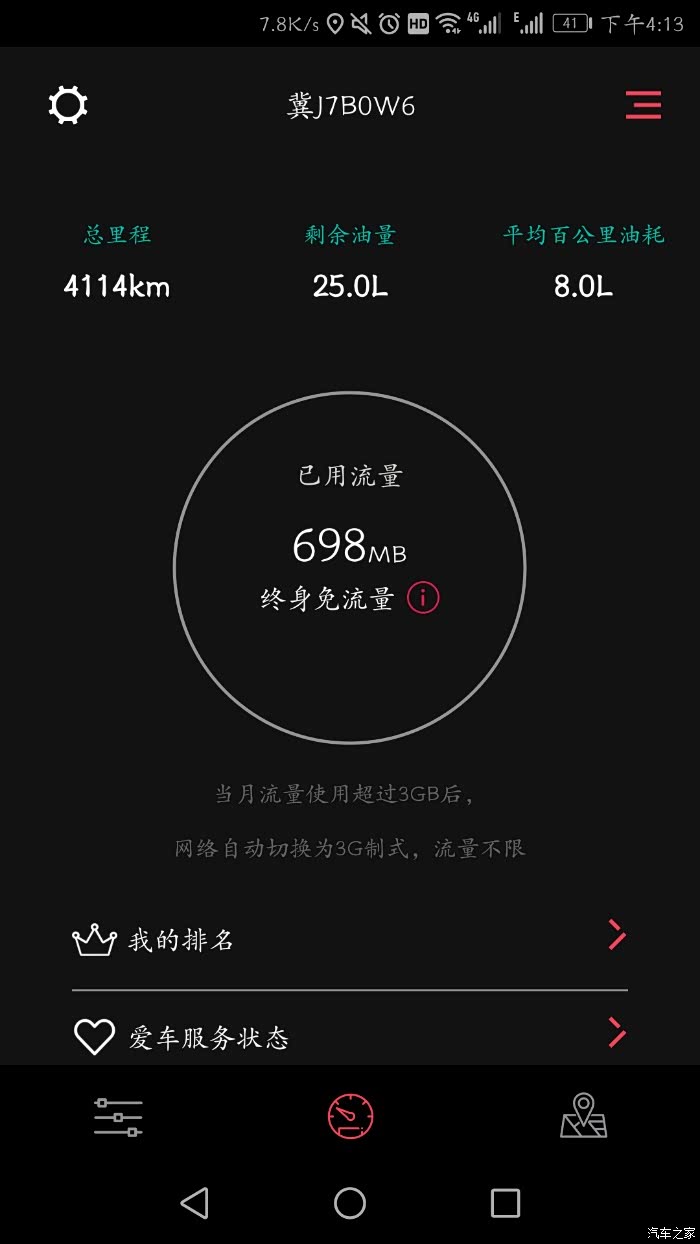Image resolution: width=700 pixels, height=1244 pixels.
Task: Go back with the system back button
Action: click(194, 1202)
